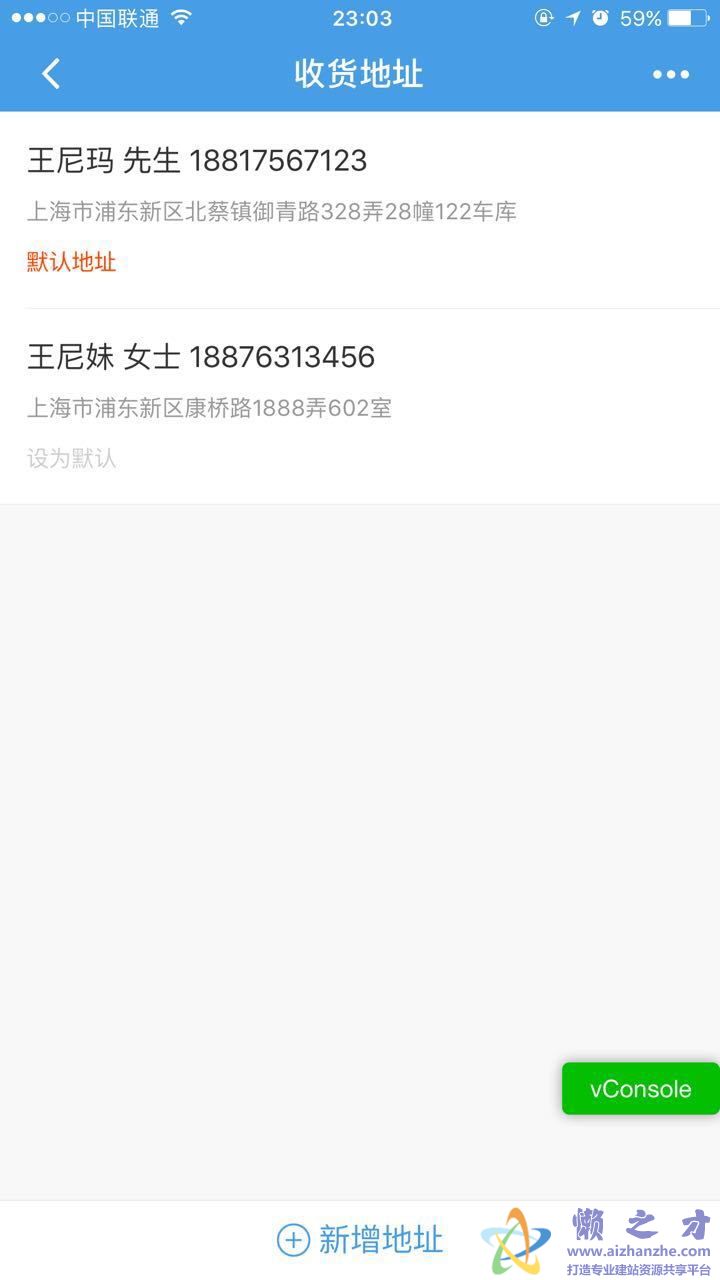
Task: Tap 新增地址 to add a new address
Action: point(380,1240)
